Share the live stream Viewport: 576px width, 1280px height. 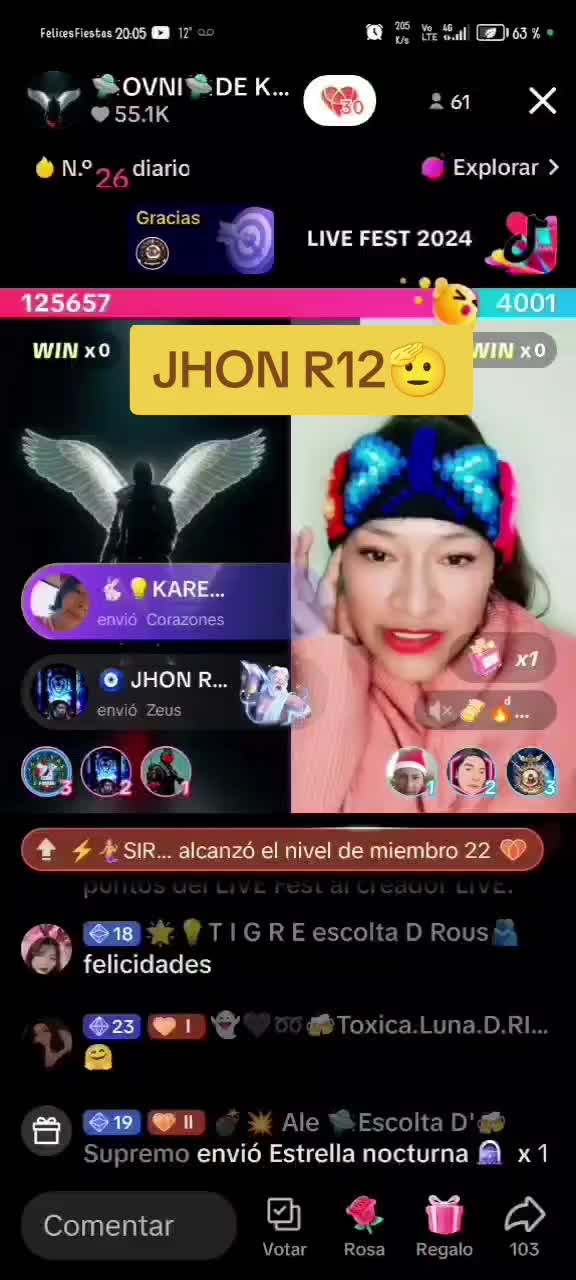524,1228
